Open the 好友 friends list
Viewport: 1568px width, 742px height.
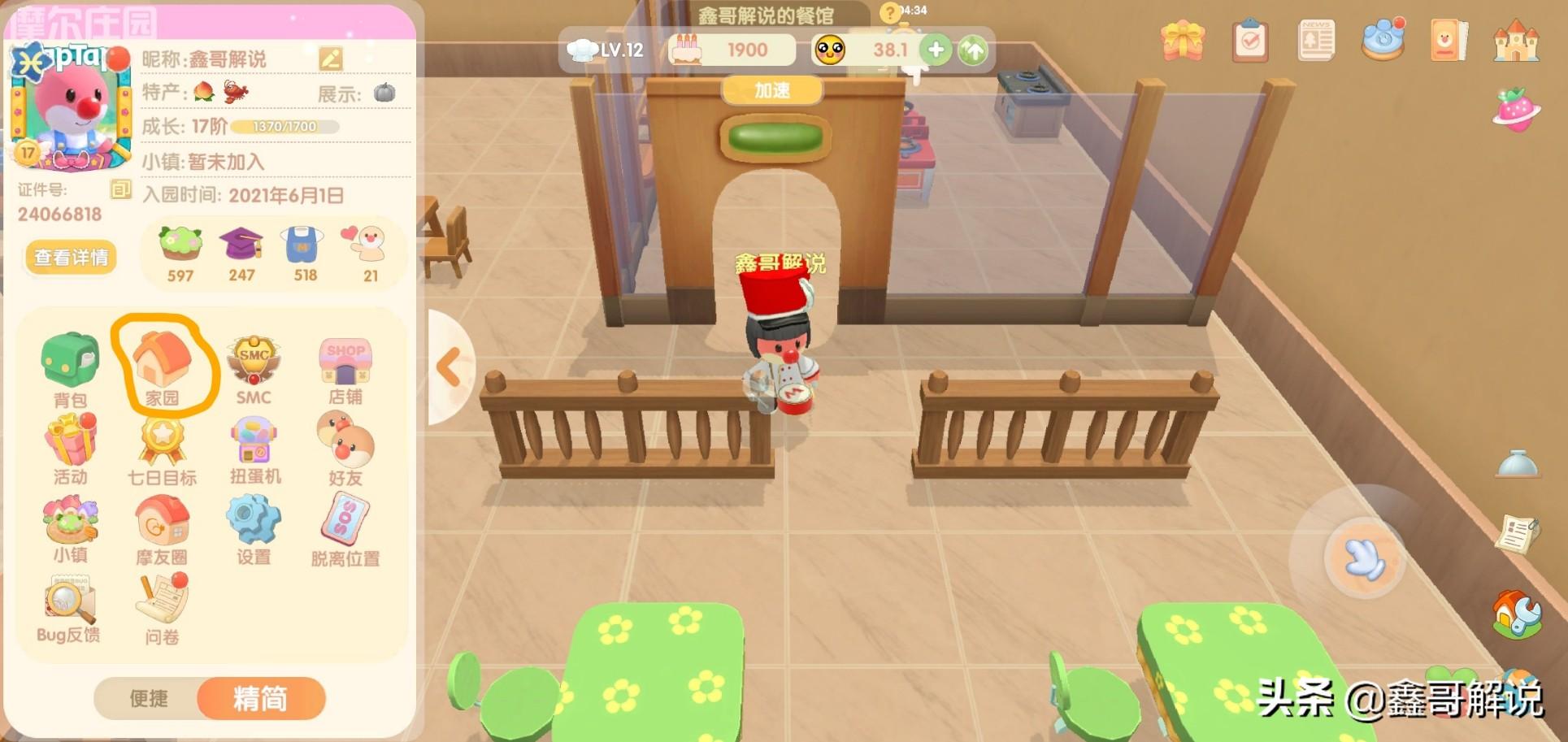click(x=345, y=448)
